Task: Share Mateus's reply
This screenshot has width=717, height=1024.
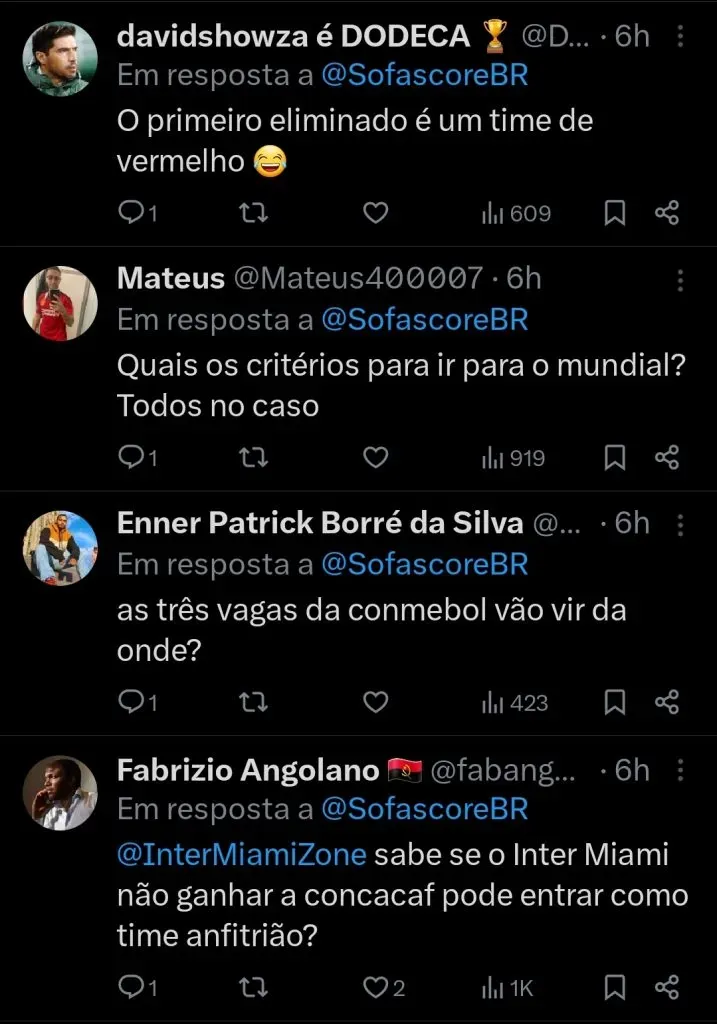Action: pyautogui.click(x=667, y=458)
